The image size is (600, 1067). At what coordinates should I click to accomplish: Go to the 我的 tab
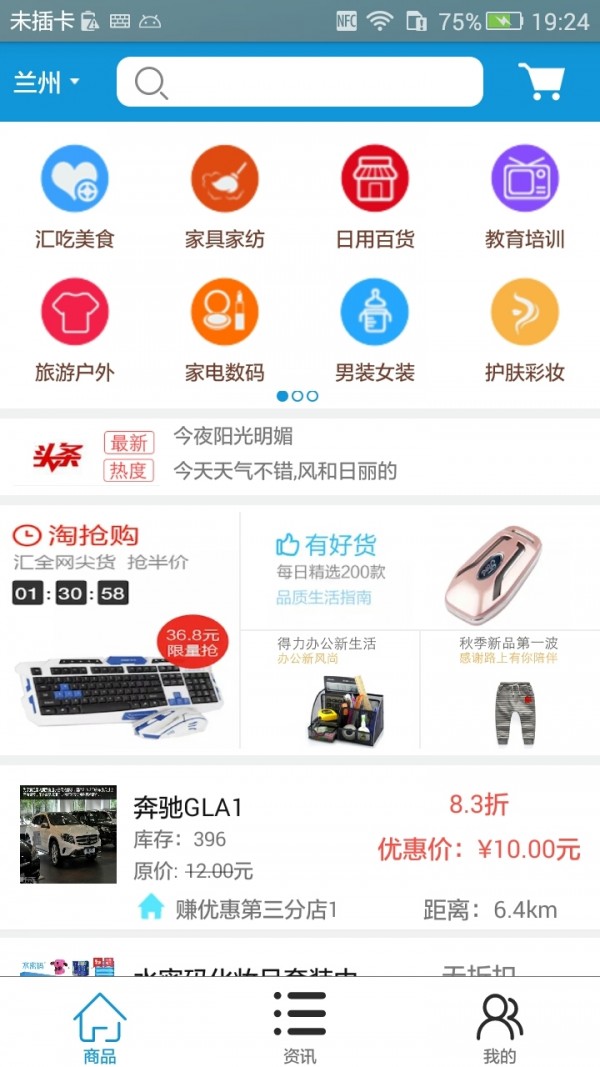coord(500,1027)
